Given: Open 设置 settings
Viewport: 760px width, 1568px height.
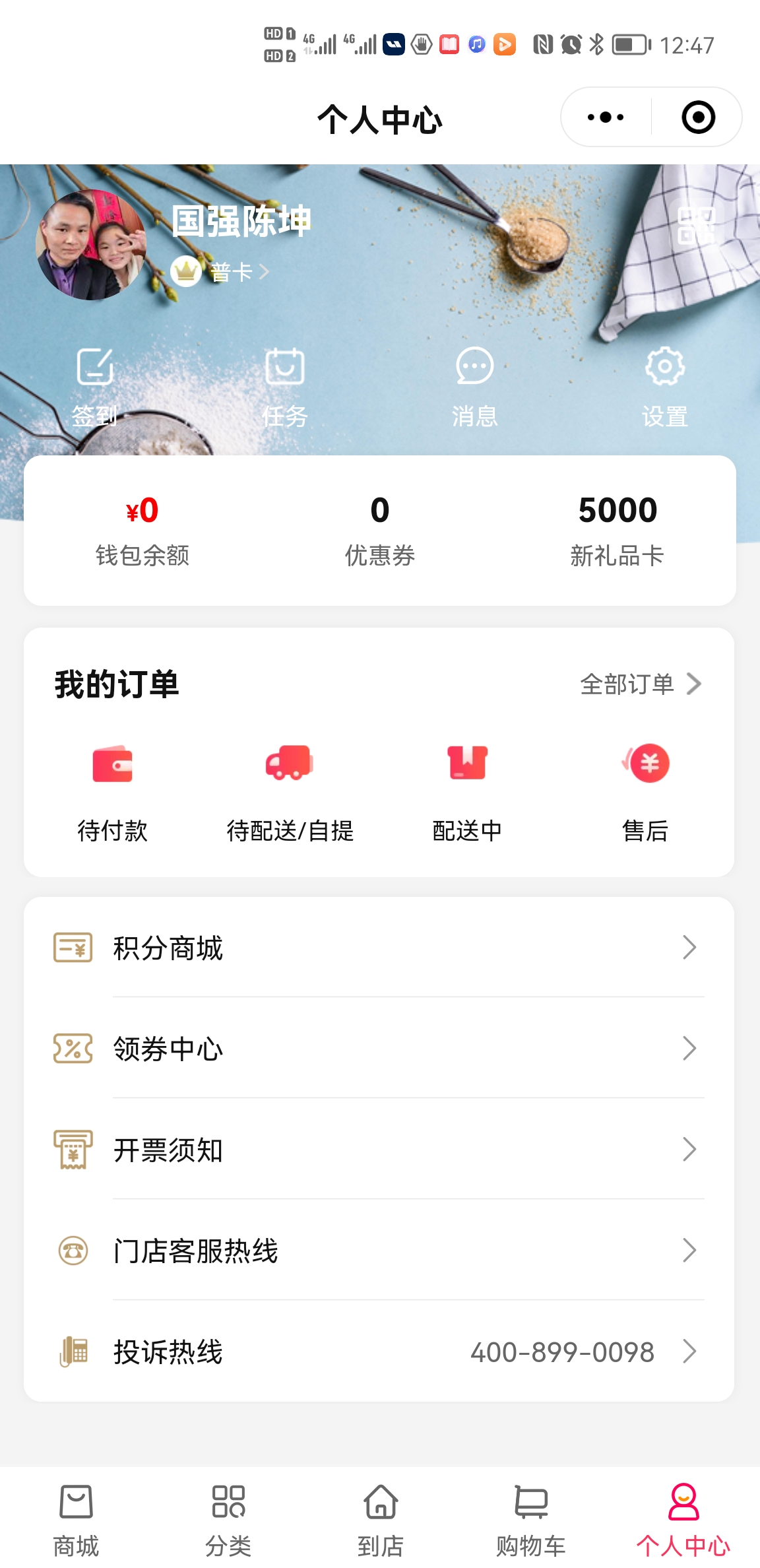Looking at the screenshot, I should 664,387.
